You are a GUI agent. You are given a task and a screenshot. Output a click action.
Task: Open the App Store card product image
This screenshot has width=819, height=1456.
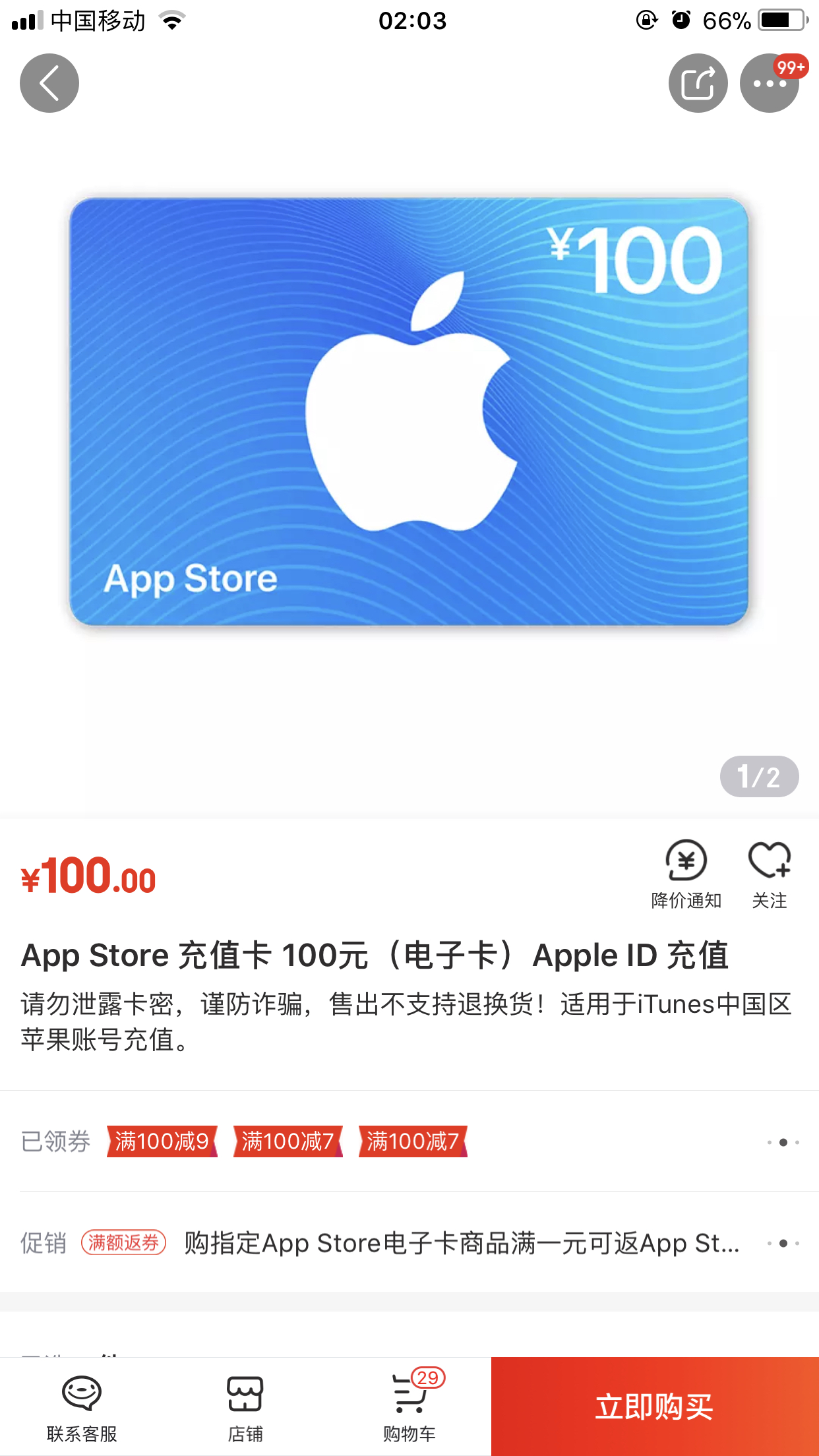(409, 411)
